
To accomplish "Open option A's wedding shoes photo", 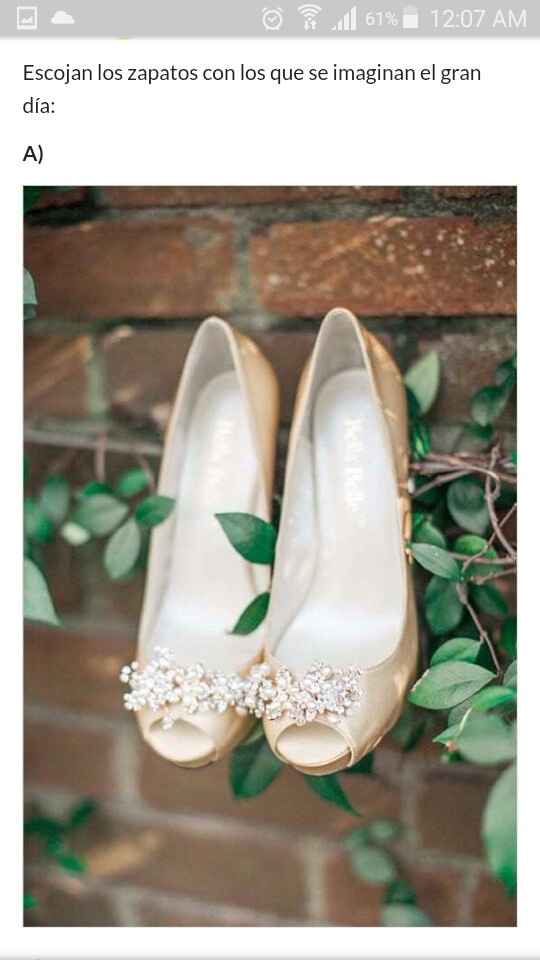I will tap(270, 556).
